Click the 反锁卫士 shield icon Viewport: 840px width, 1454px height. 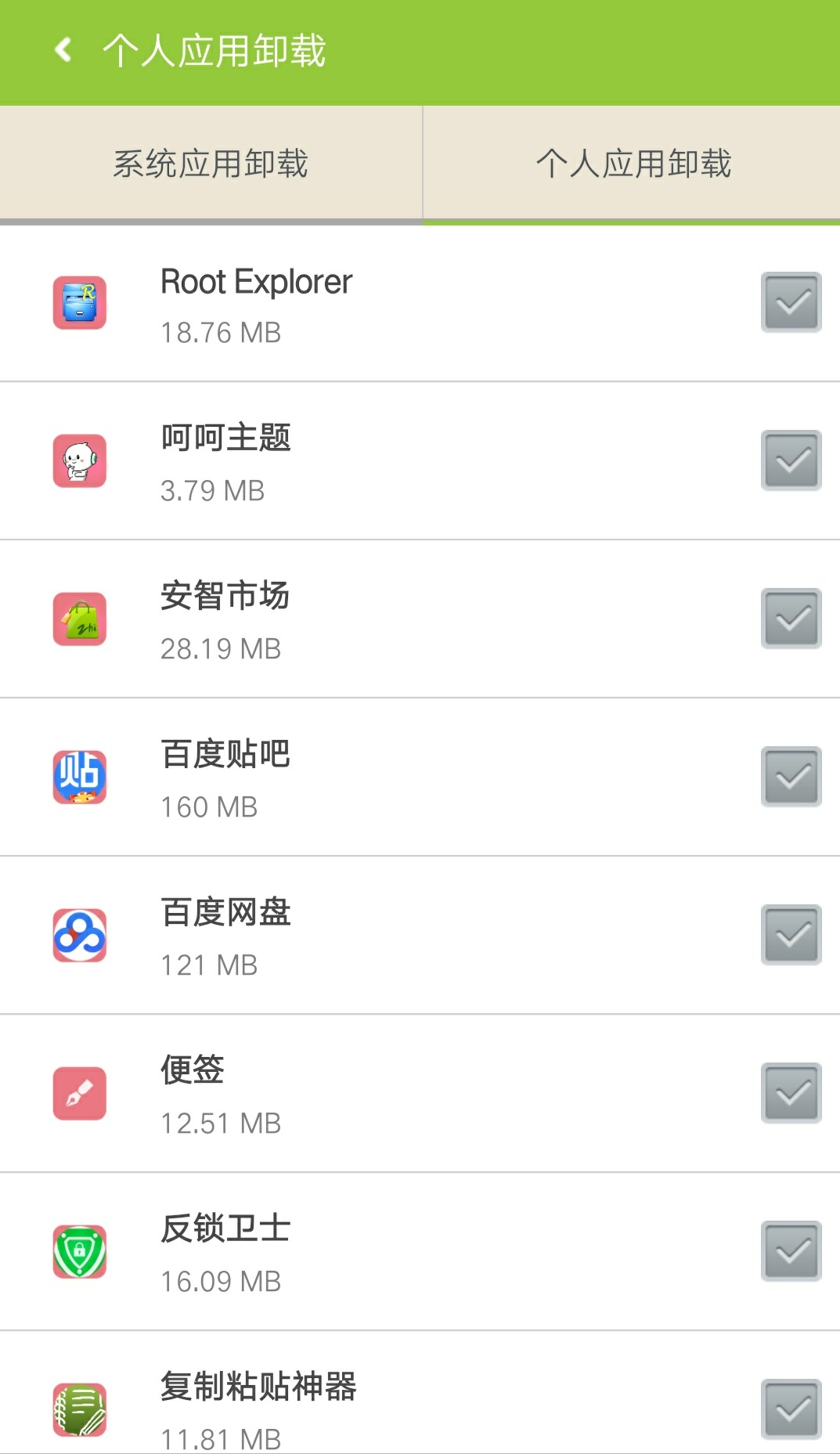tap(78, 1251)
